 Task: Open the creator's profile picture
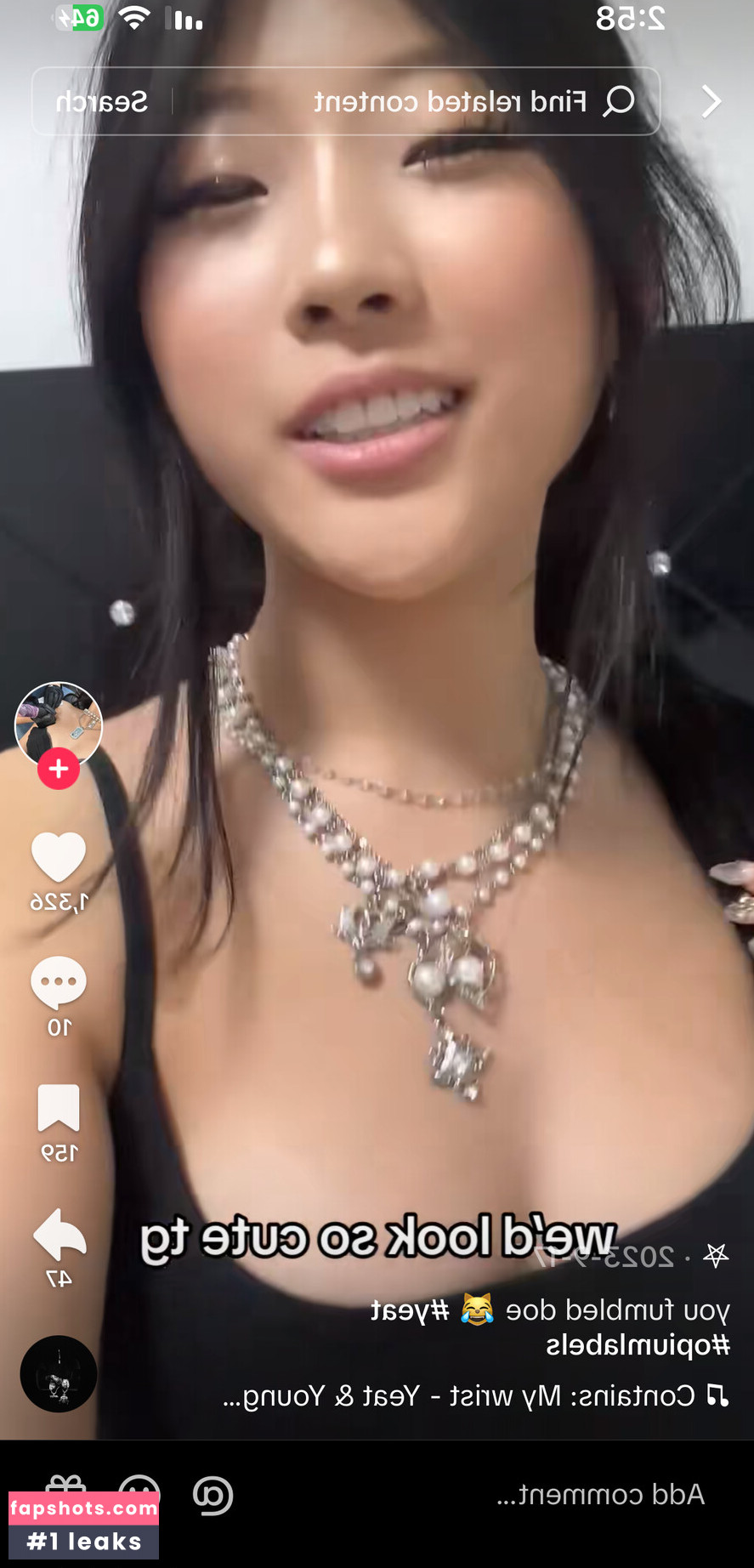pyautogui.click(x=58, y=724)
